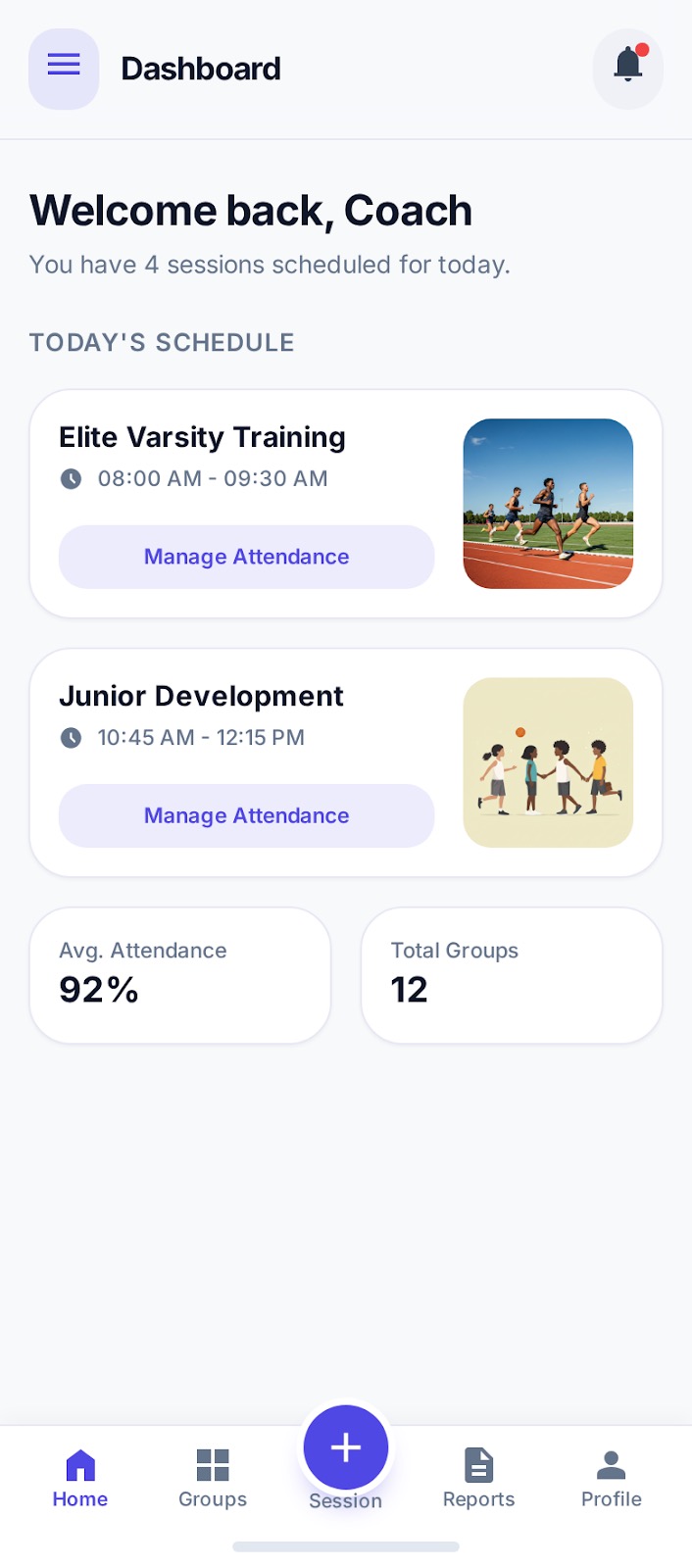View the Total Groups stat card

pos(512,975)
